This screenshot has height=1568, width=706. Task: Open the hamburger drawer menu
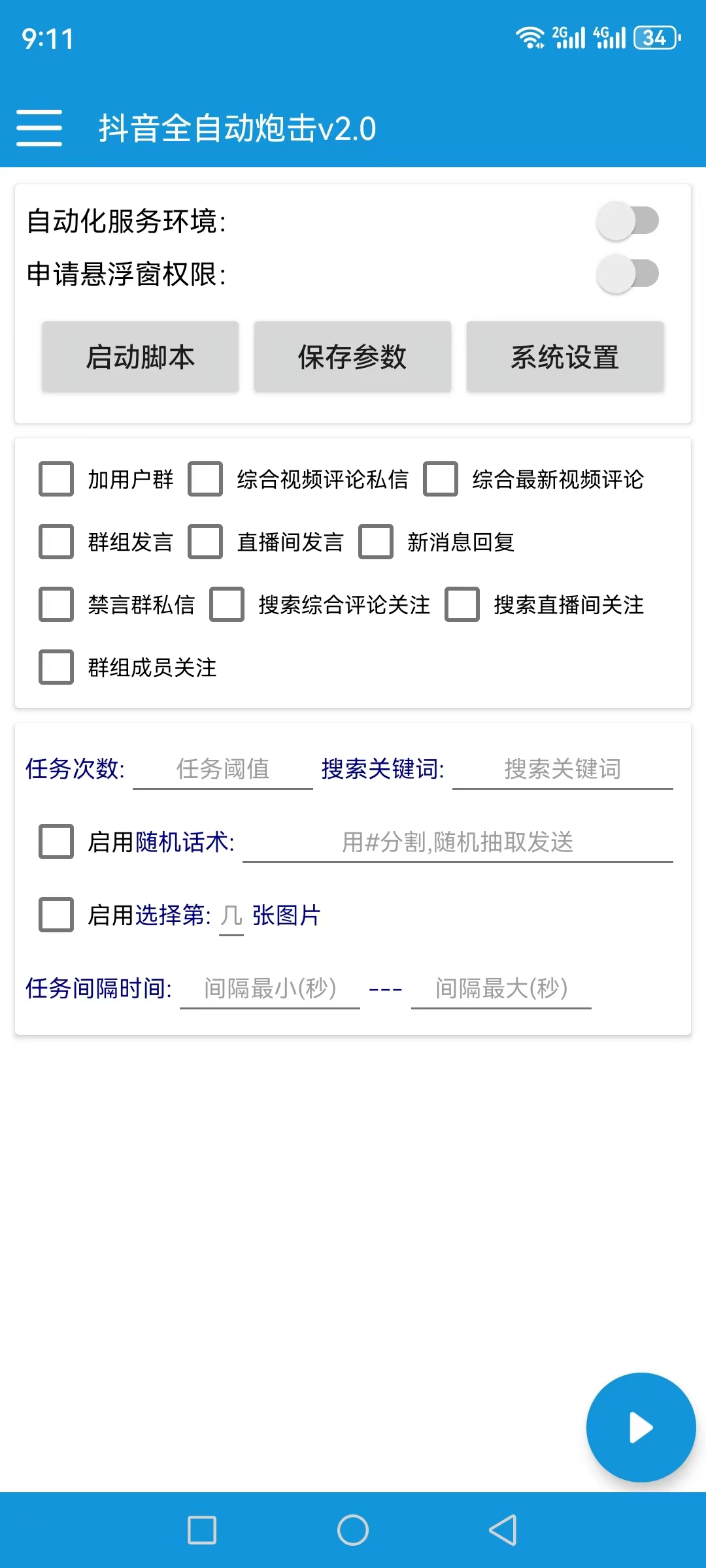click(39, 128)
